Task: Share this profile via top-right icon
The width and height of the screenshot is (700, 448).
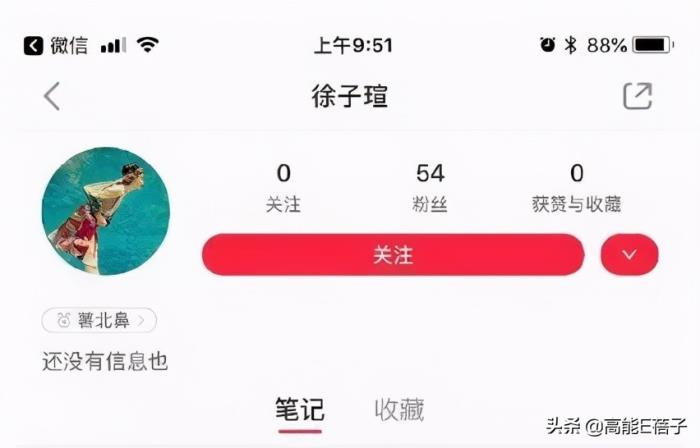Action: pyautogui.click(x=637, y=96)
